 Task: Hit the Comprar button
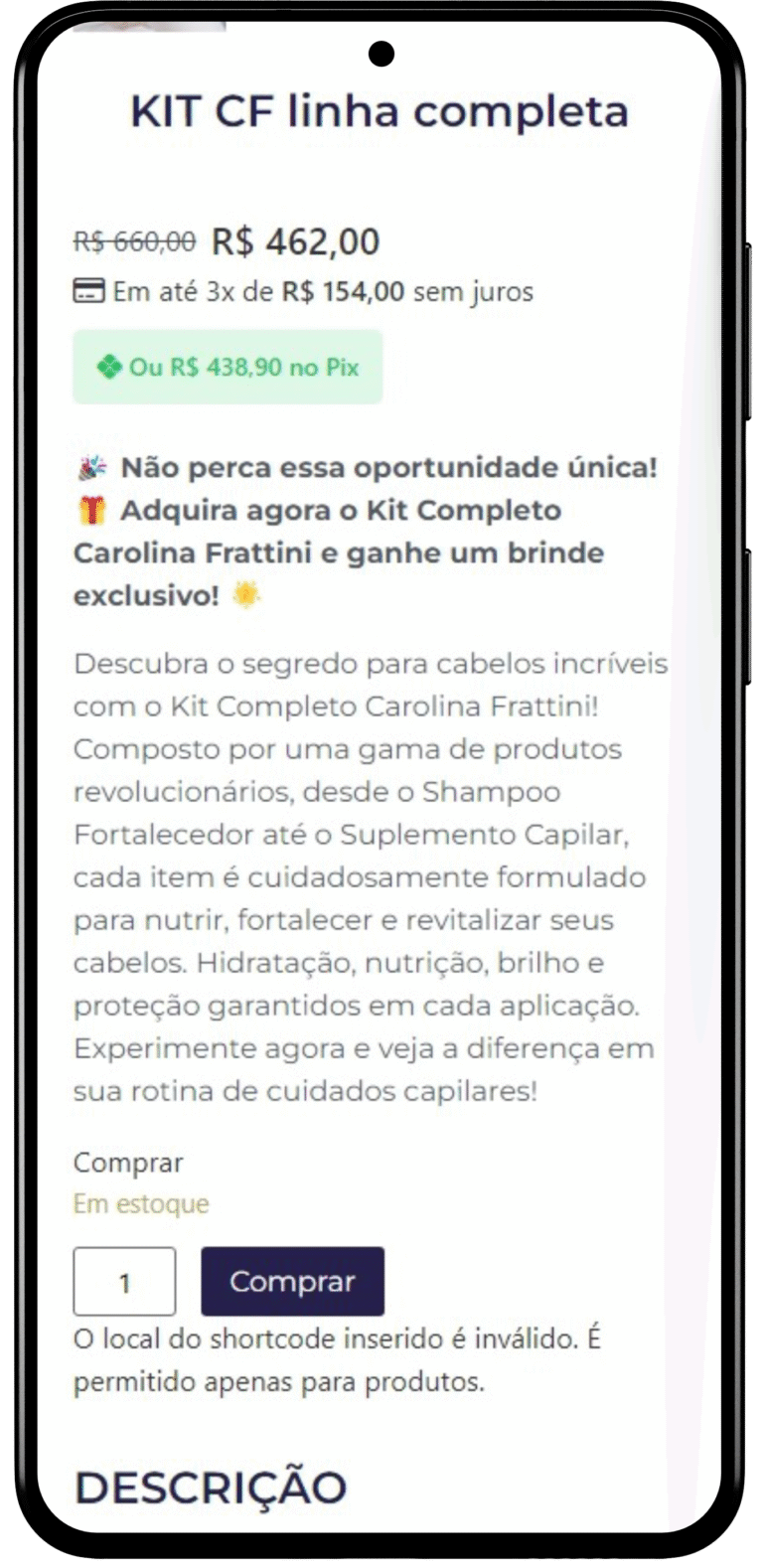click(x=292, y=1282)
